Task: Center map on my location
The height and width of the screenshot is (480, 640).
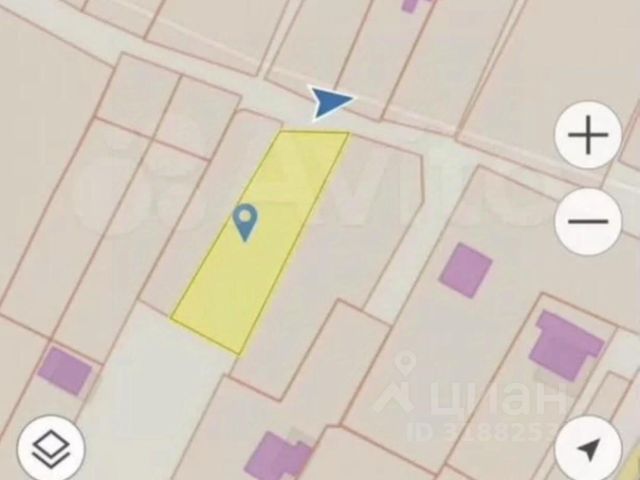Action: click(590, 449)
